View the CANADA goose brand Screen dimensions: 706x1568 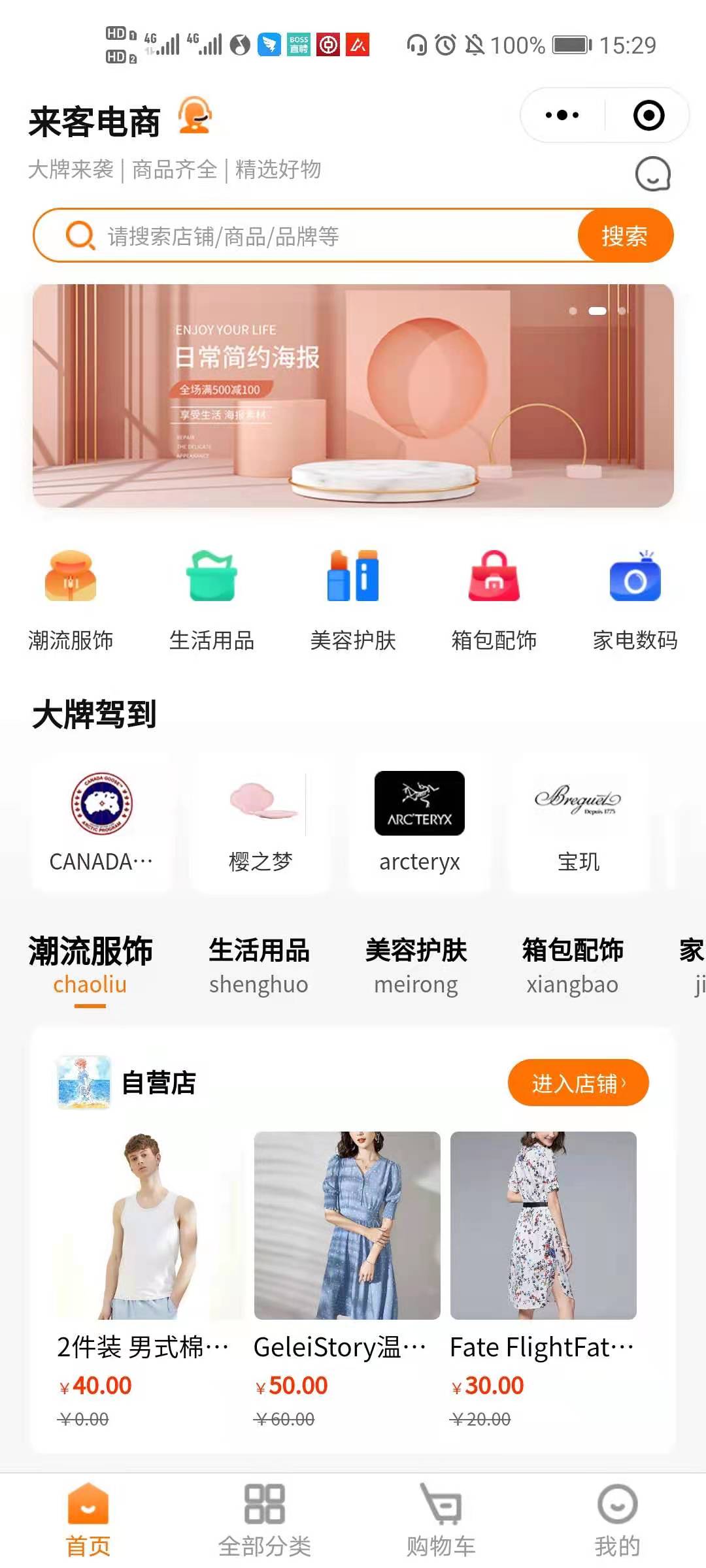(102, 822)
